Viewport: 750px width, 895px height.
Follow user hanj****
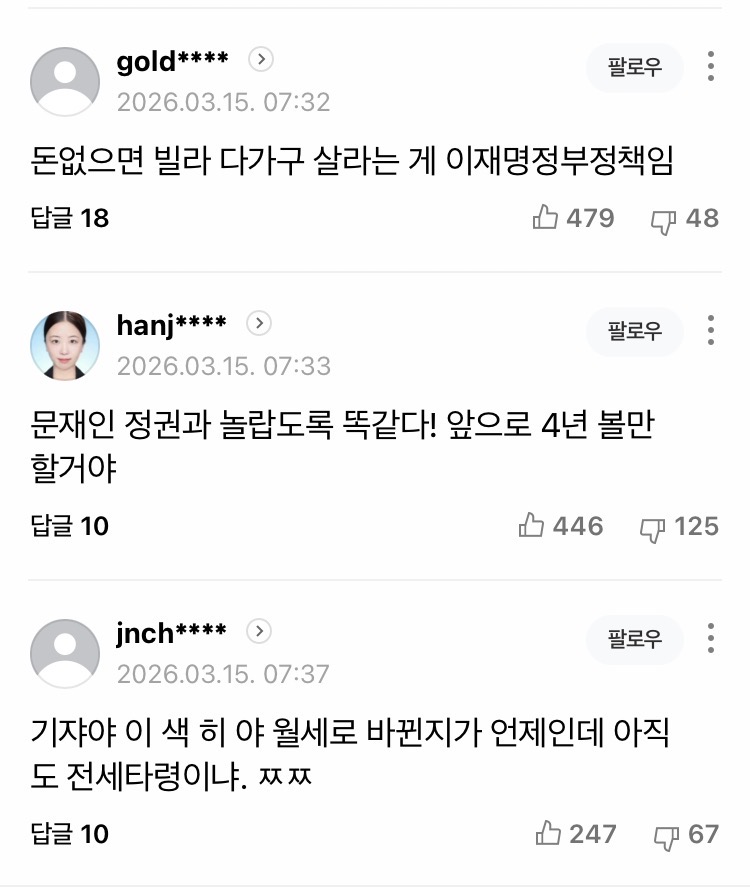[x=634, y=332]
